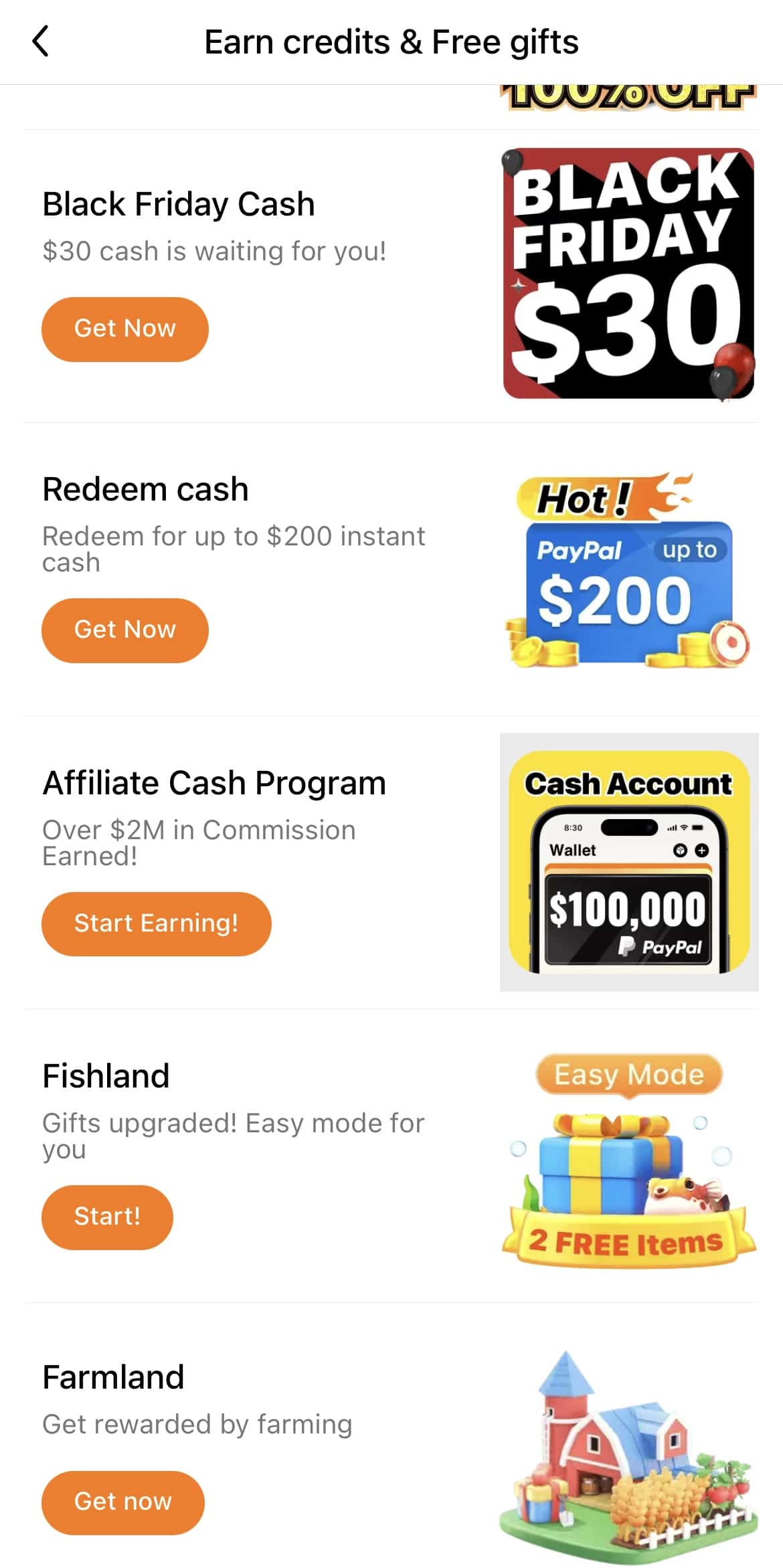
Task: Open the Black Friday $30 banner image
Action: pyautogui.click(x=628, y=274)
